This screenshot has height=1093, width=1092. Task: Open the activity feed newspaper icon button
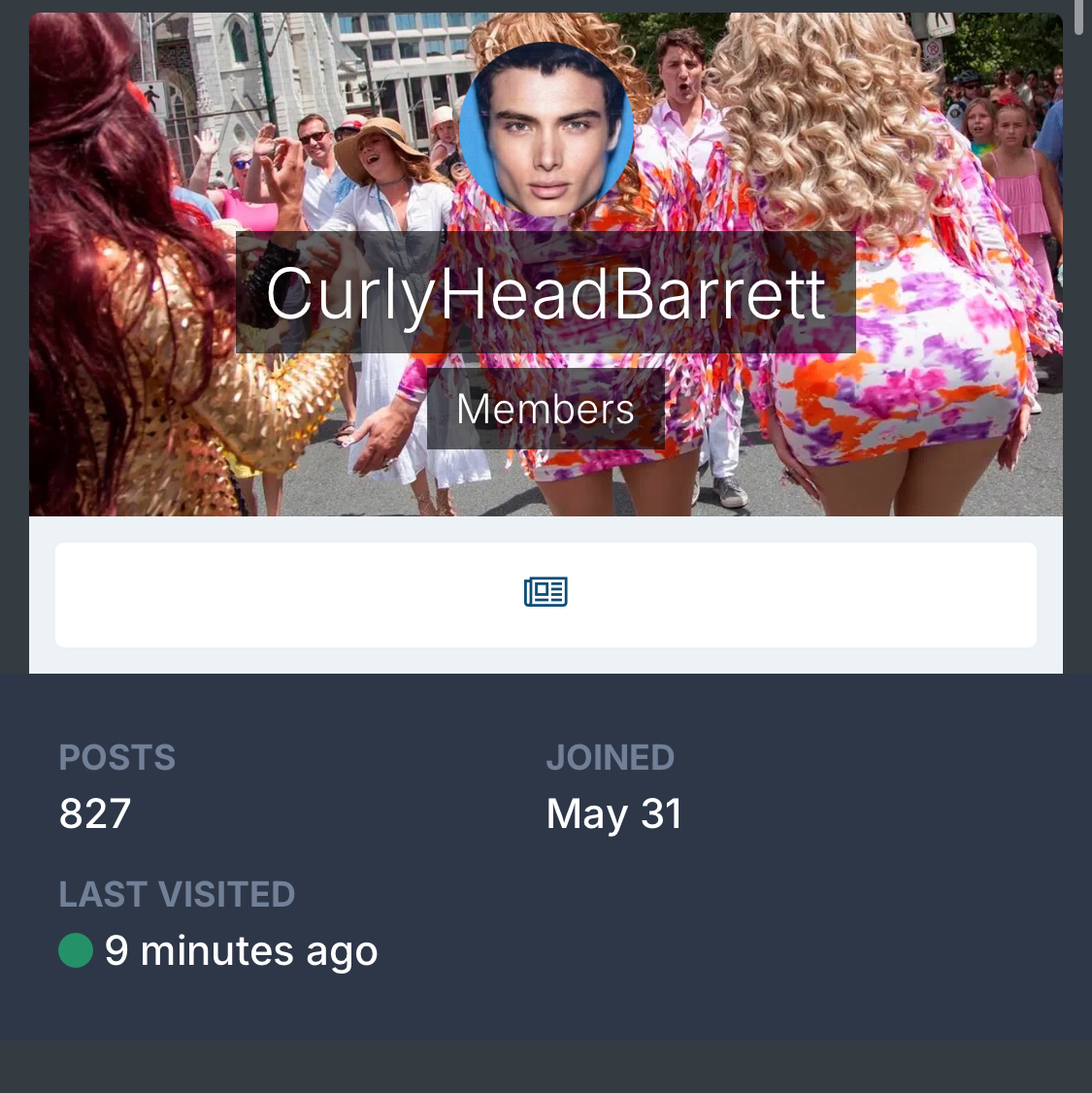point(546,592)
